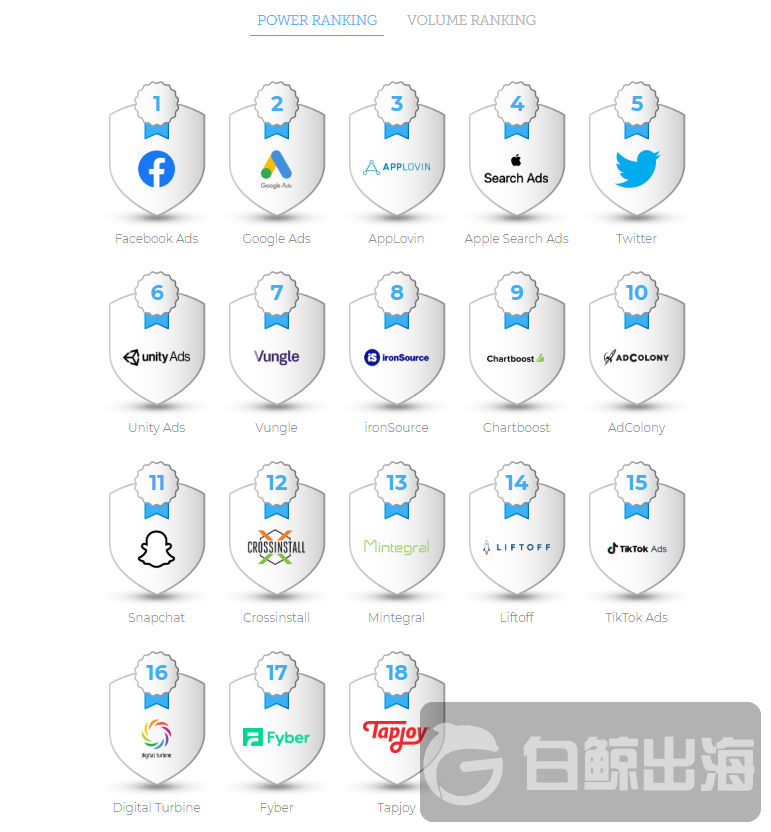Switch to the VOLUME RANKING tab
This screenshot has width=771, height=832.
tap(471, 20)
